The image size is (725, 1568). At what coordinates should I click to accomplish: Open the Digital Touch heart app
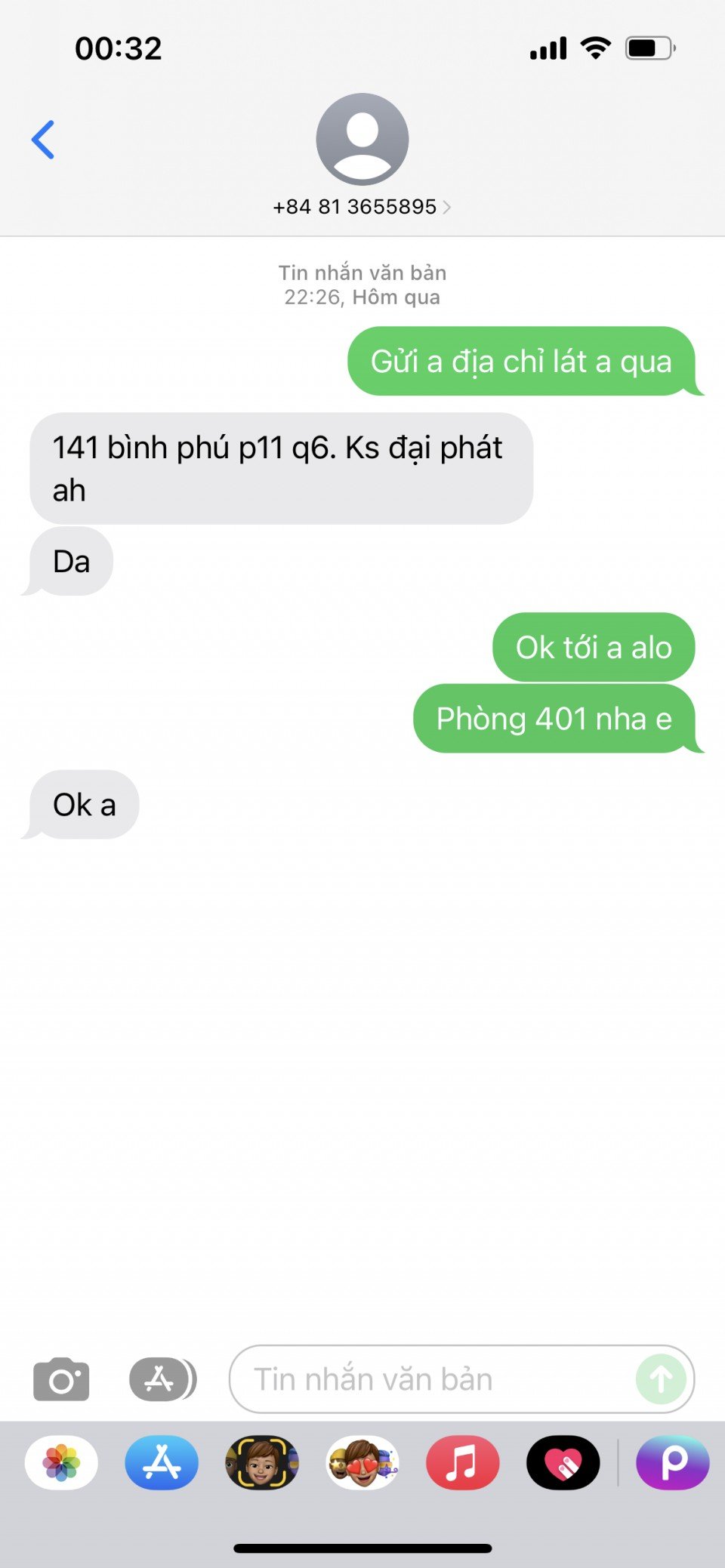point(563,1463)
